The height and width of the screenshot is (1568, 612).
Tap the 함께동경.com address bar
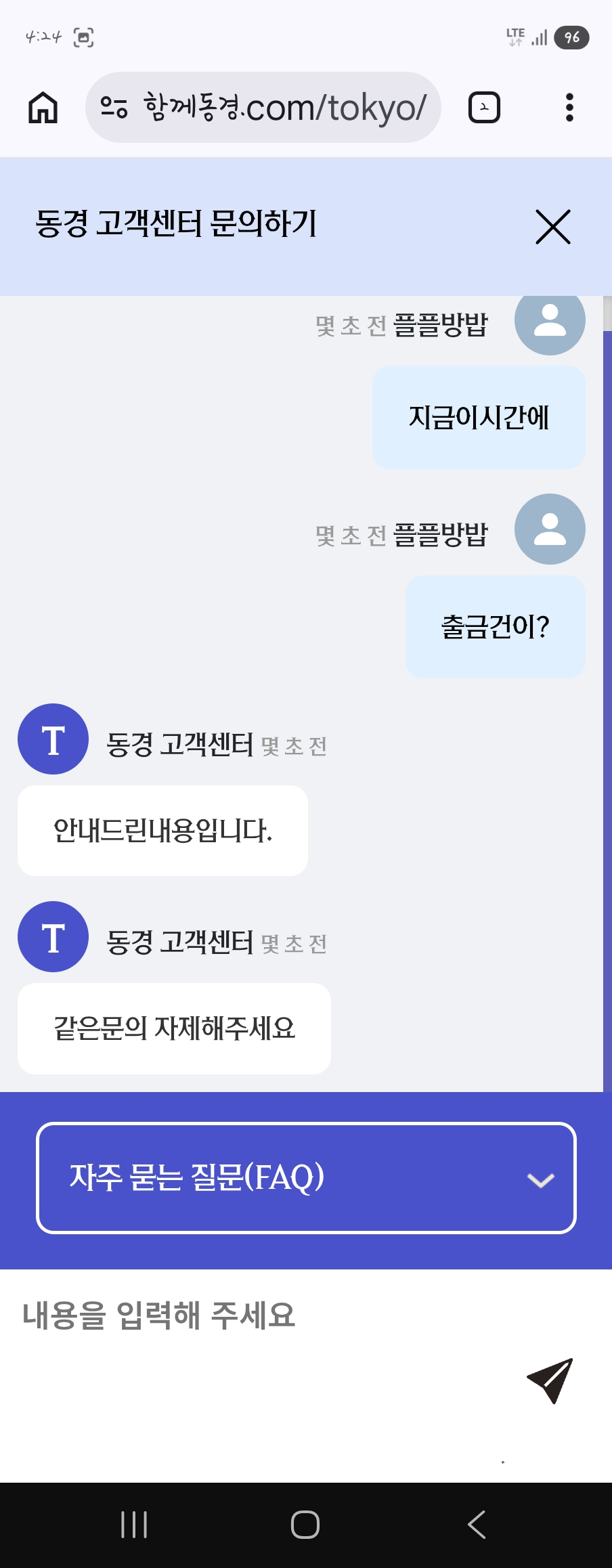263,108
